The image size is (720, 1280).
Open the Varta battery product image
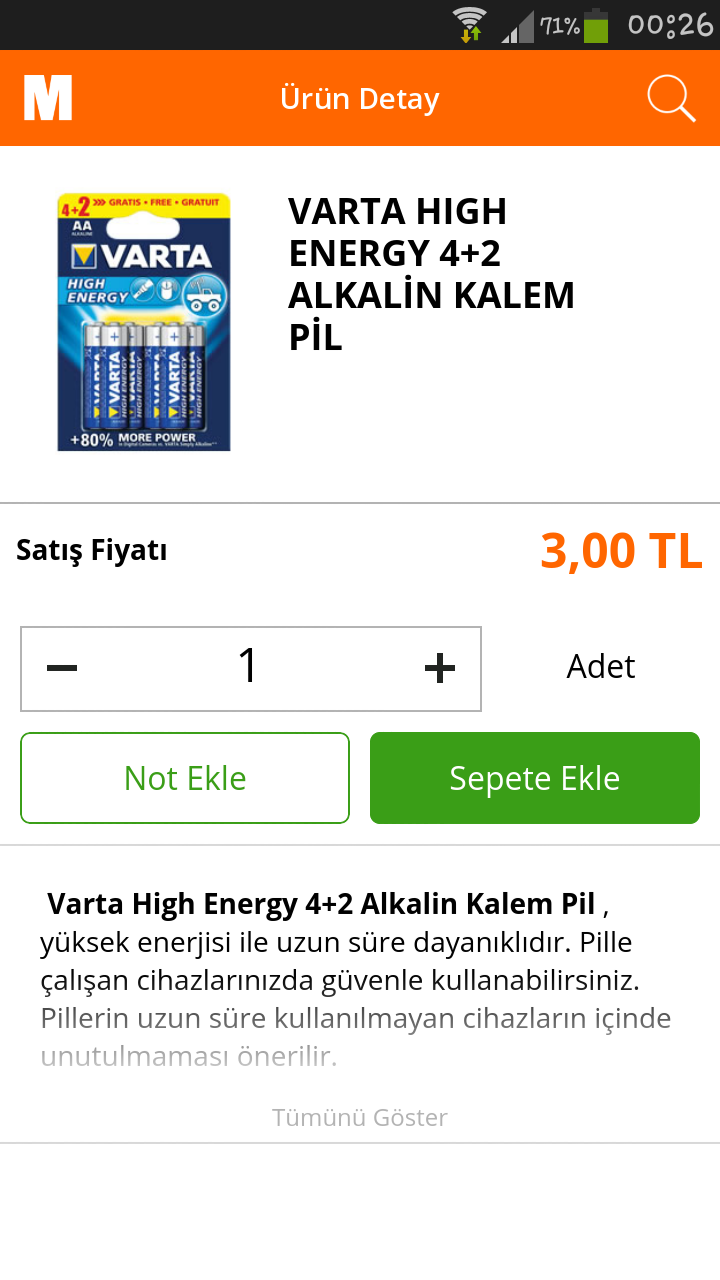pyautogui.click(x=144, y=322)
